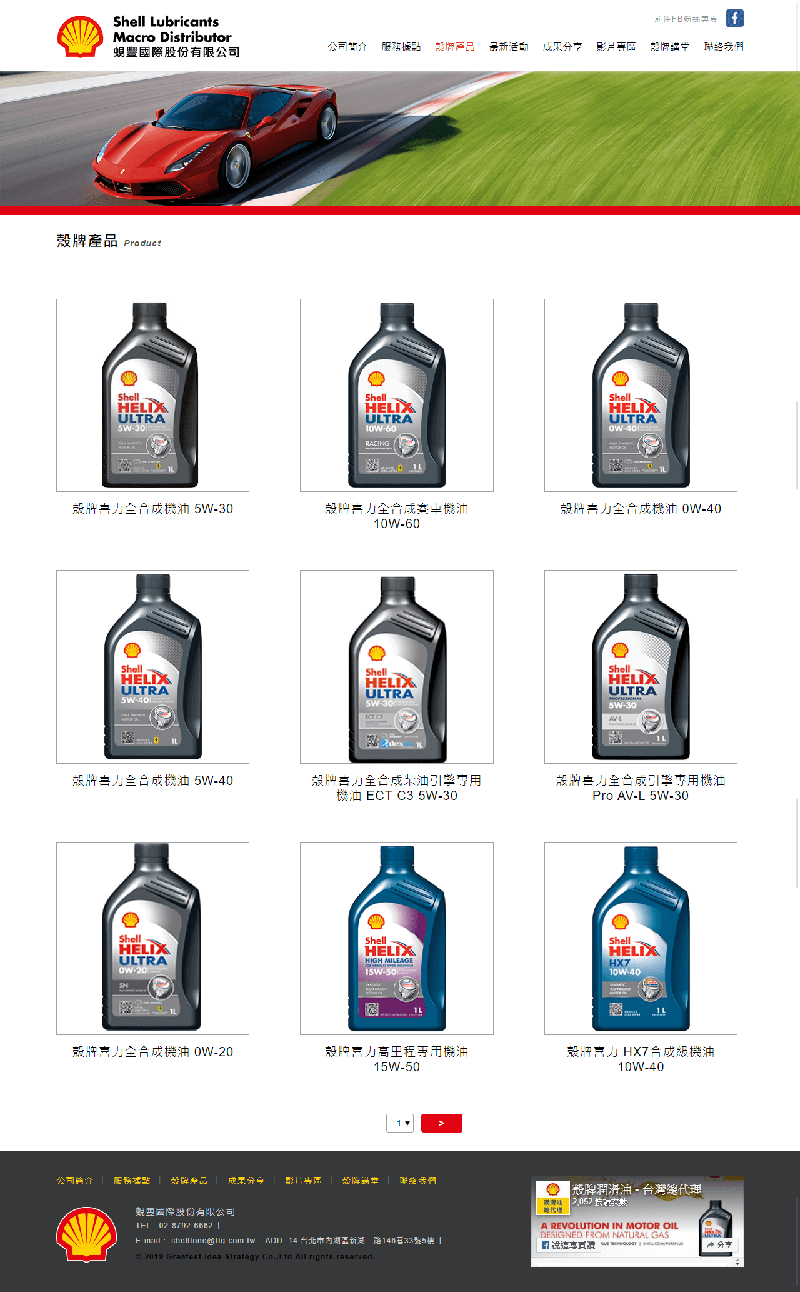Open 影片專區 in the top menu
Screen dimensions: 800x1292
(x=616, y=47)
